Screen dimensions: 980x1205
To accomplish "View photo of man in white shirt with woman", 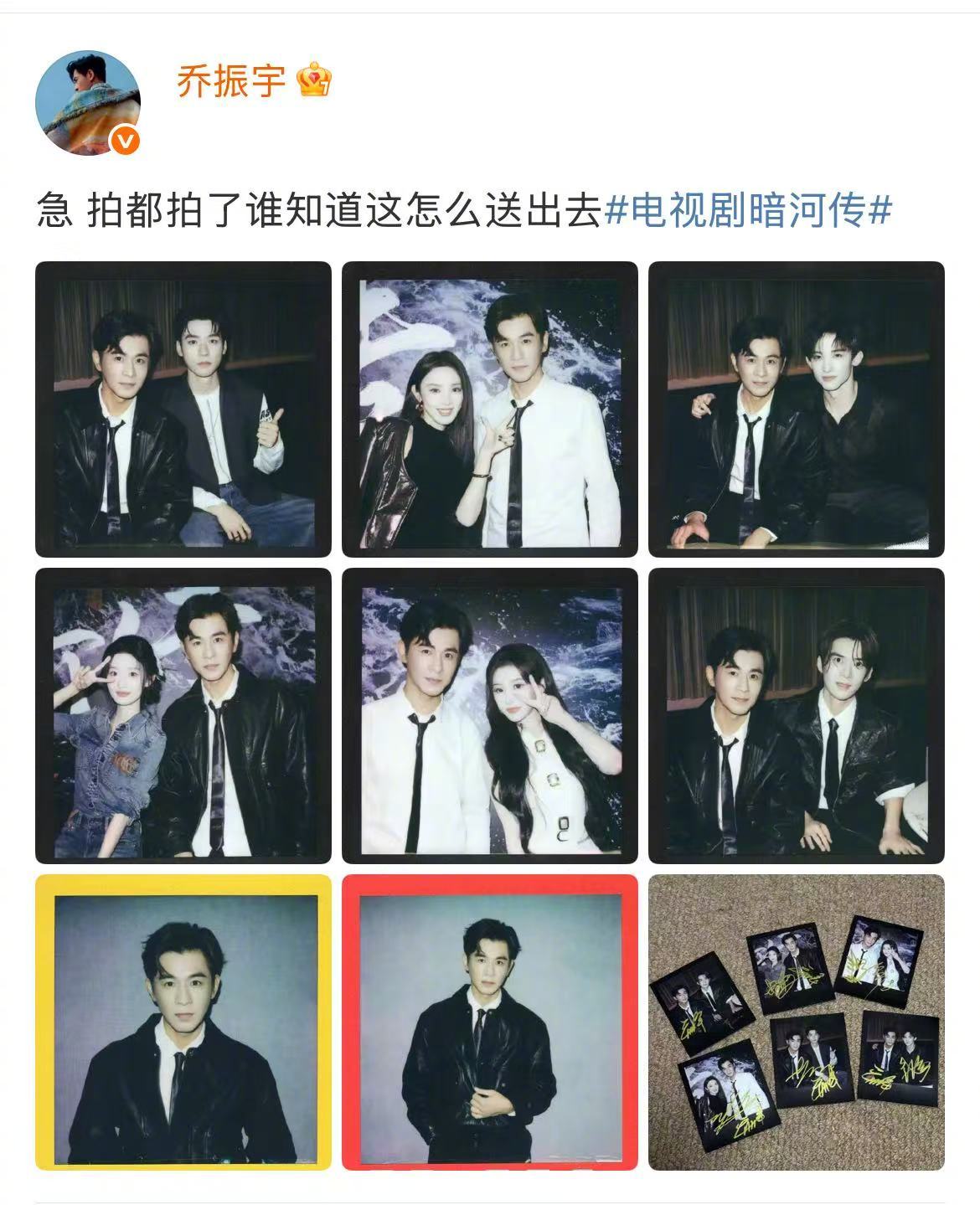I will tap(488, 406).
